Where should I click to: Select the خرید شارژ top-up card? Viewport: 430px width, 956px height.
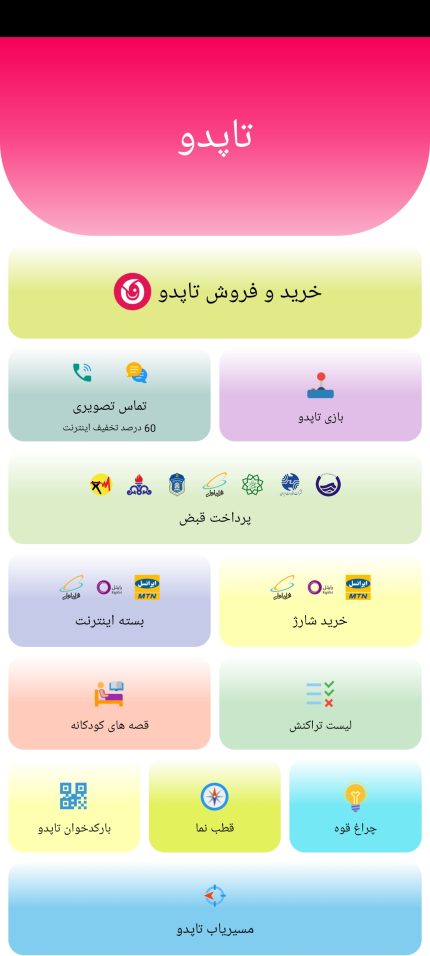(x=320, y=601)
